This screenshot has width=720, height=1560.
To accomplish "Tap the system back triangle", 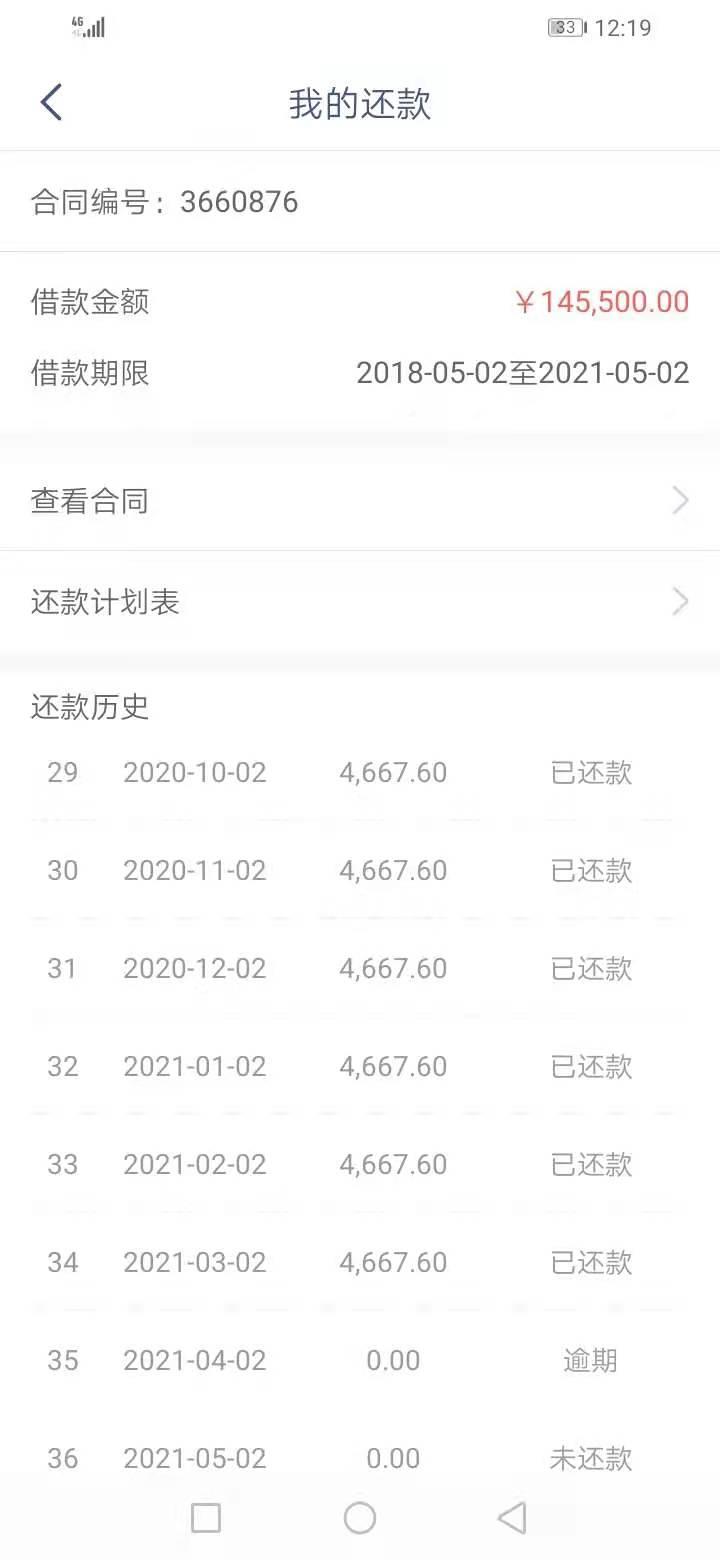I will tap(512, 1518).
